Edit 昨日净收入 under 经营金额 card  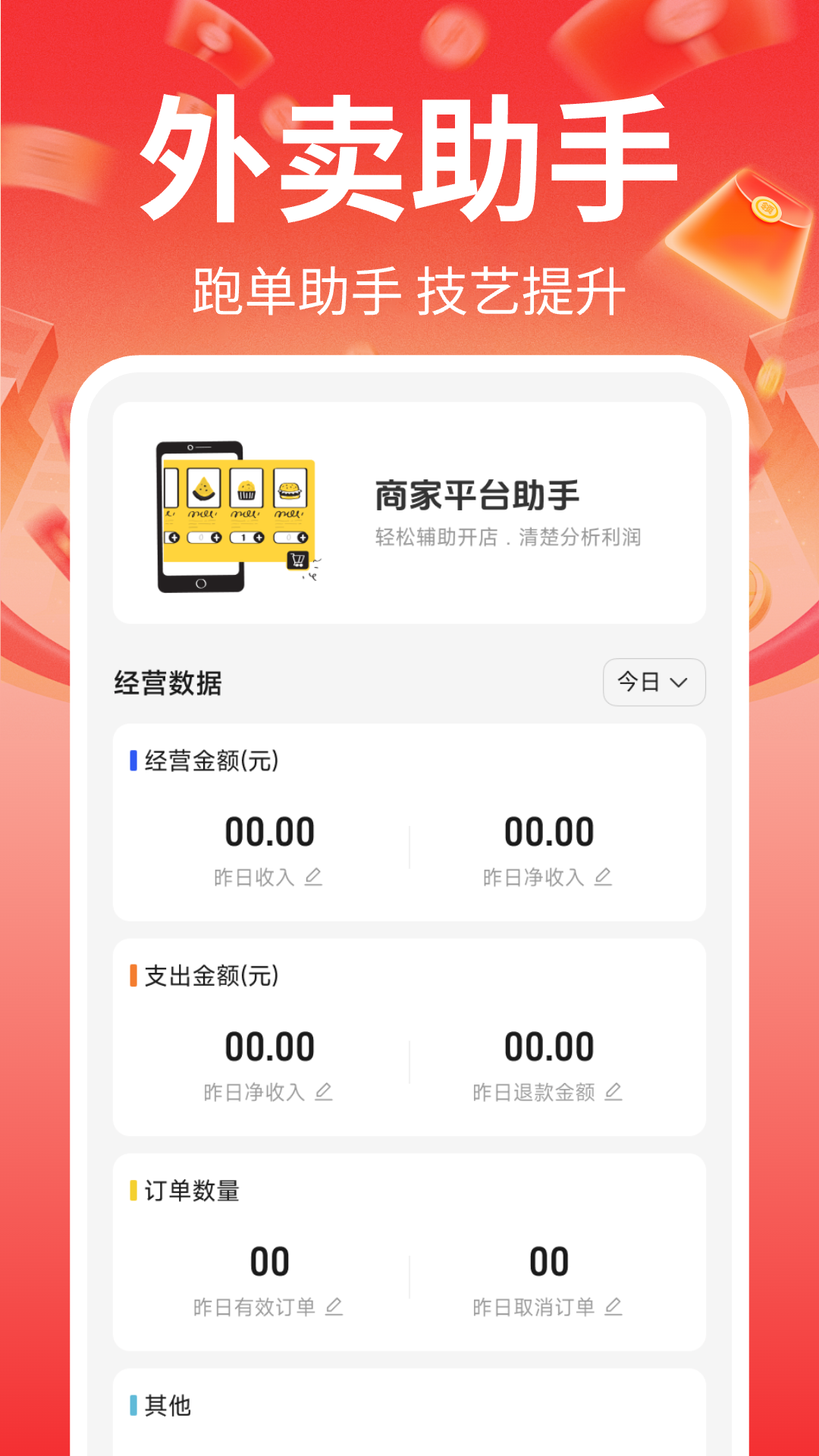603,878
